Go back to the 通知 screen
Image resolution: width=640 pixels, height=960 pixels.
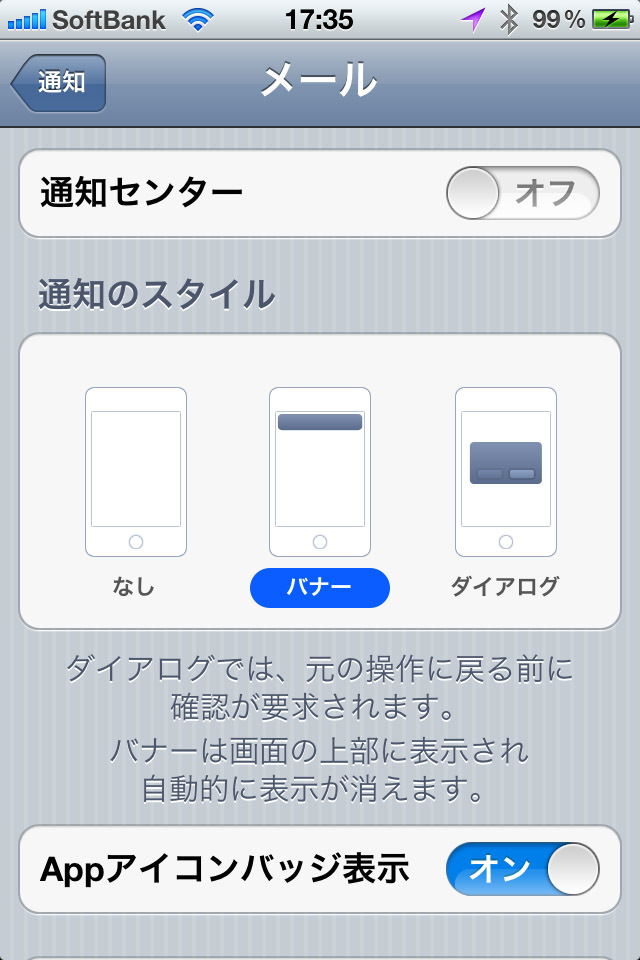coord(59,82)
